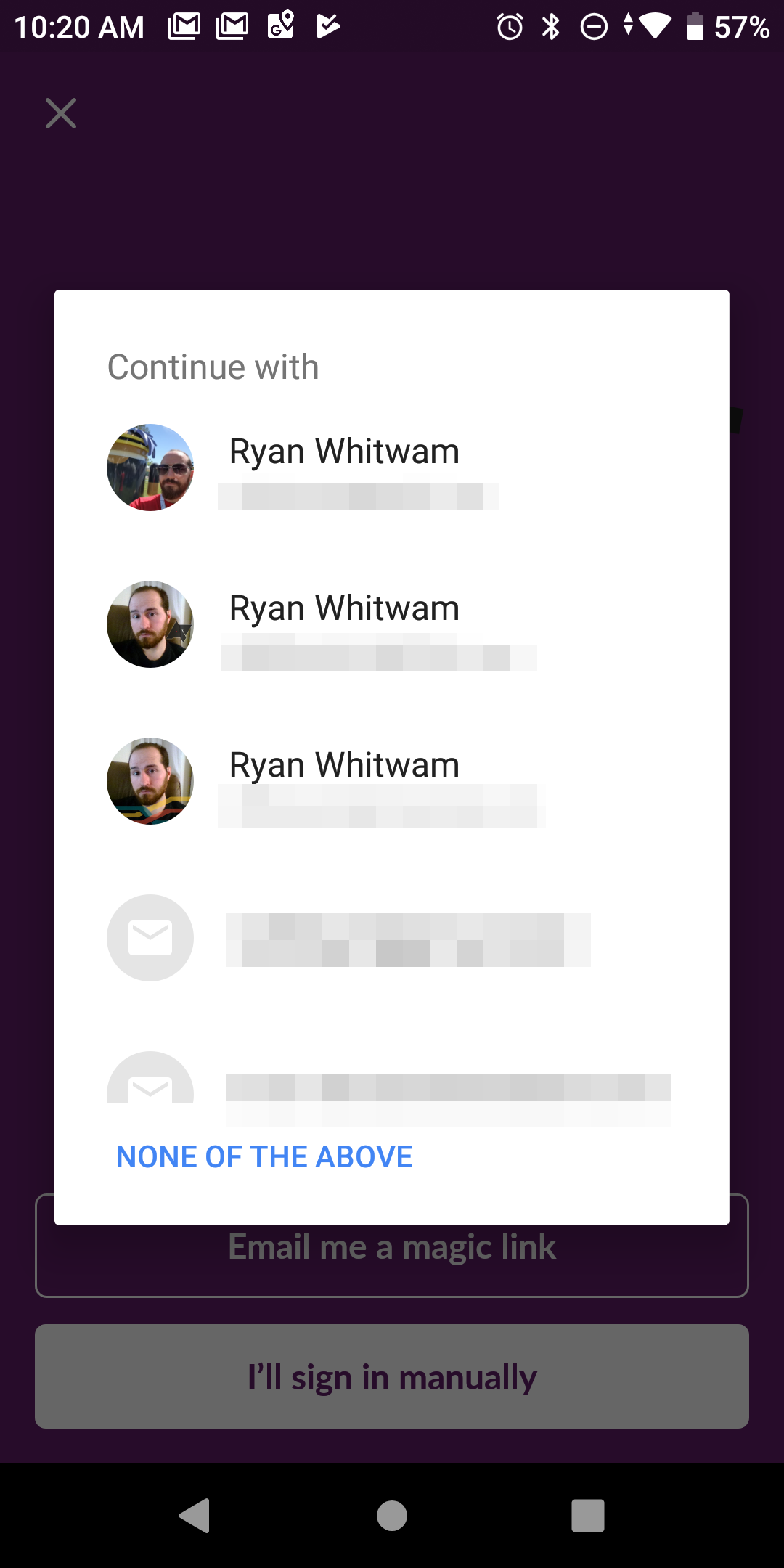784x1568 pixels.
Task: Close the sign-in screen with the X
Action: [61, 113]
